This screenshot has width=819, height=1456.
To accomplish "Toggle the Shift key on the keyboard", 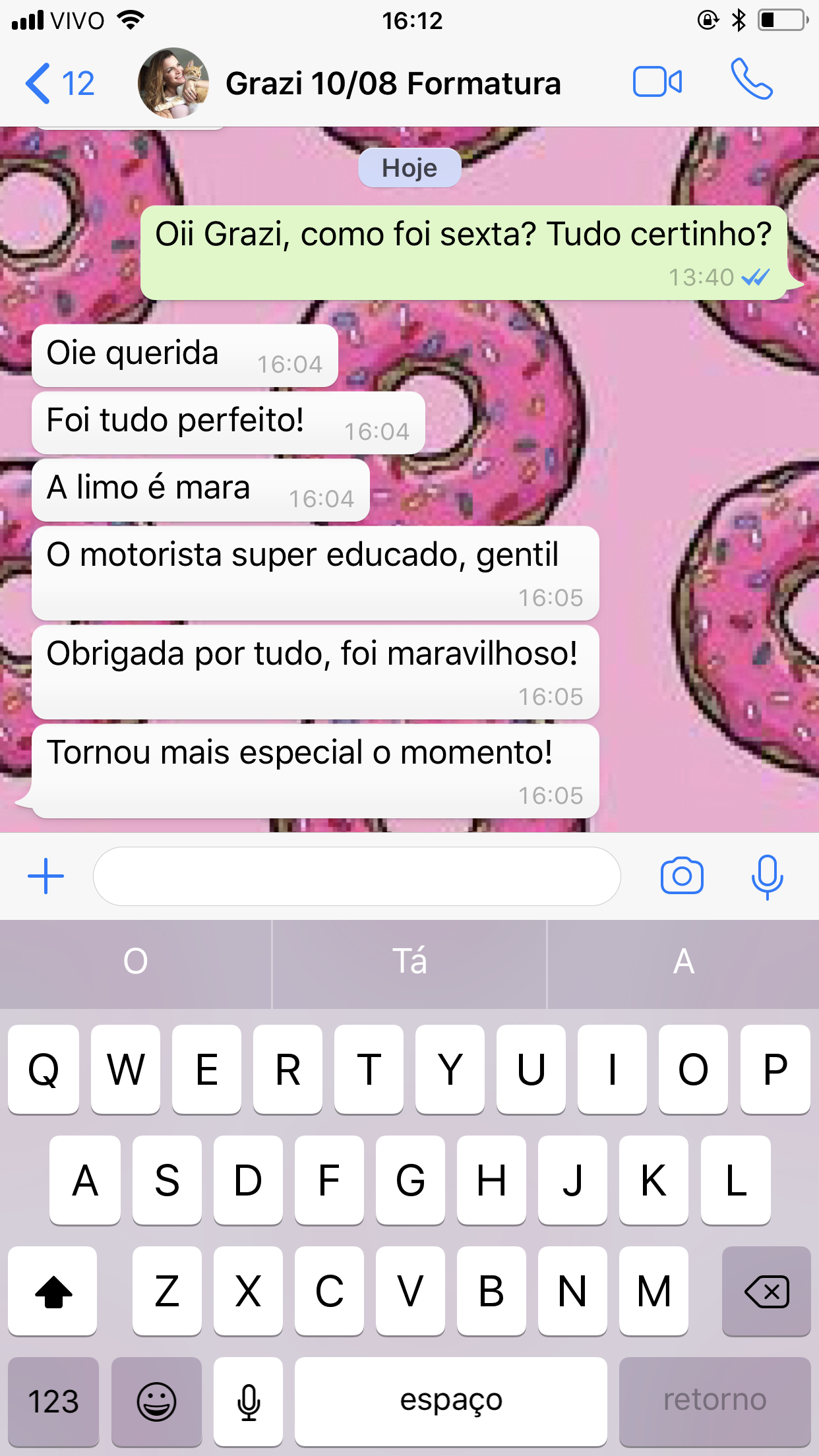I will click(x=53, y=1291).
